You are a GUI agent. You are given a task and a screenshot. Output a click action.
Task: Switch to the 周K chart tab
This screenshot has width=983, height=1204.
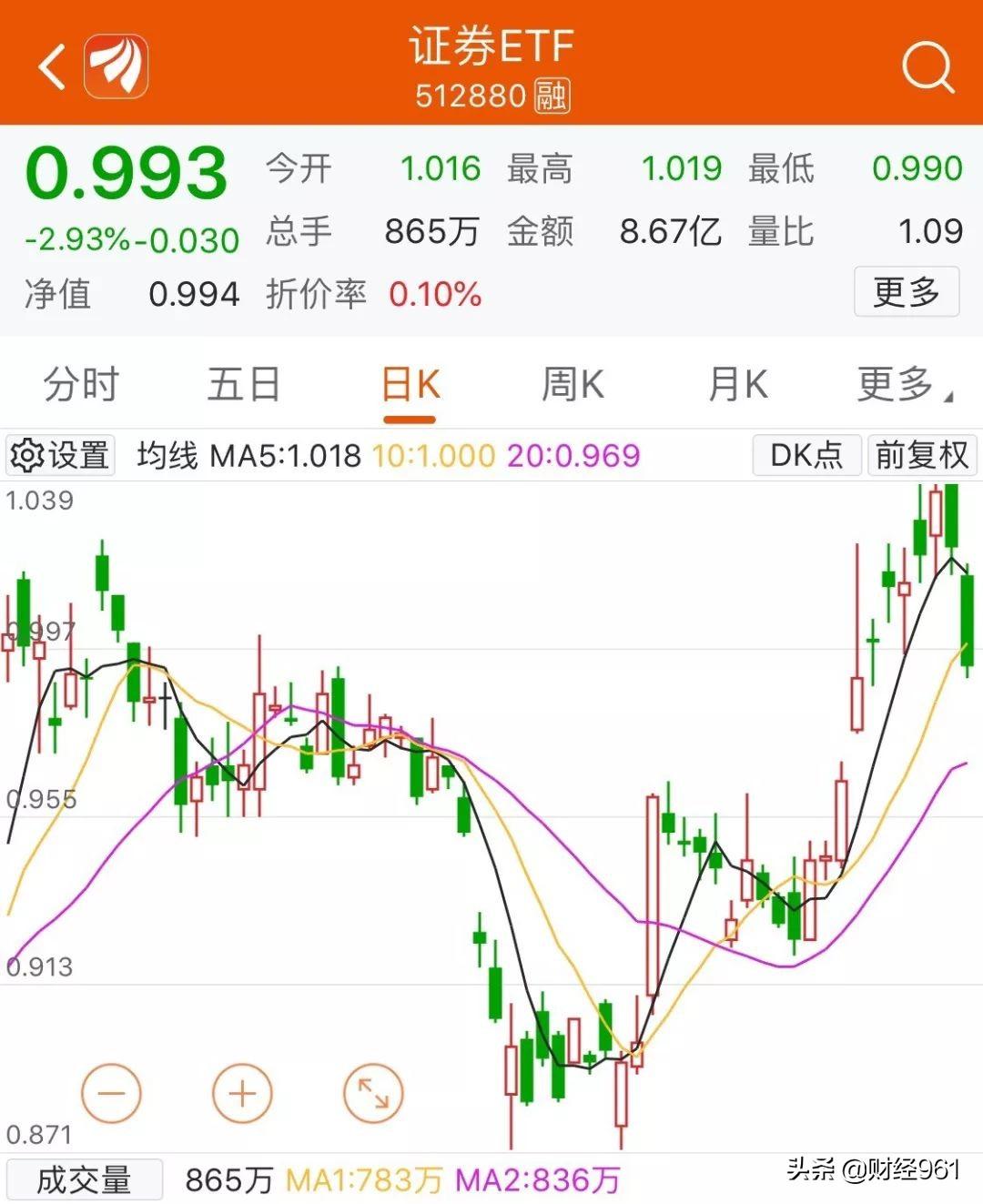click(573, 384)
